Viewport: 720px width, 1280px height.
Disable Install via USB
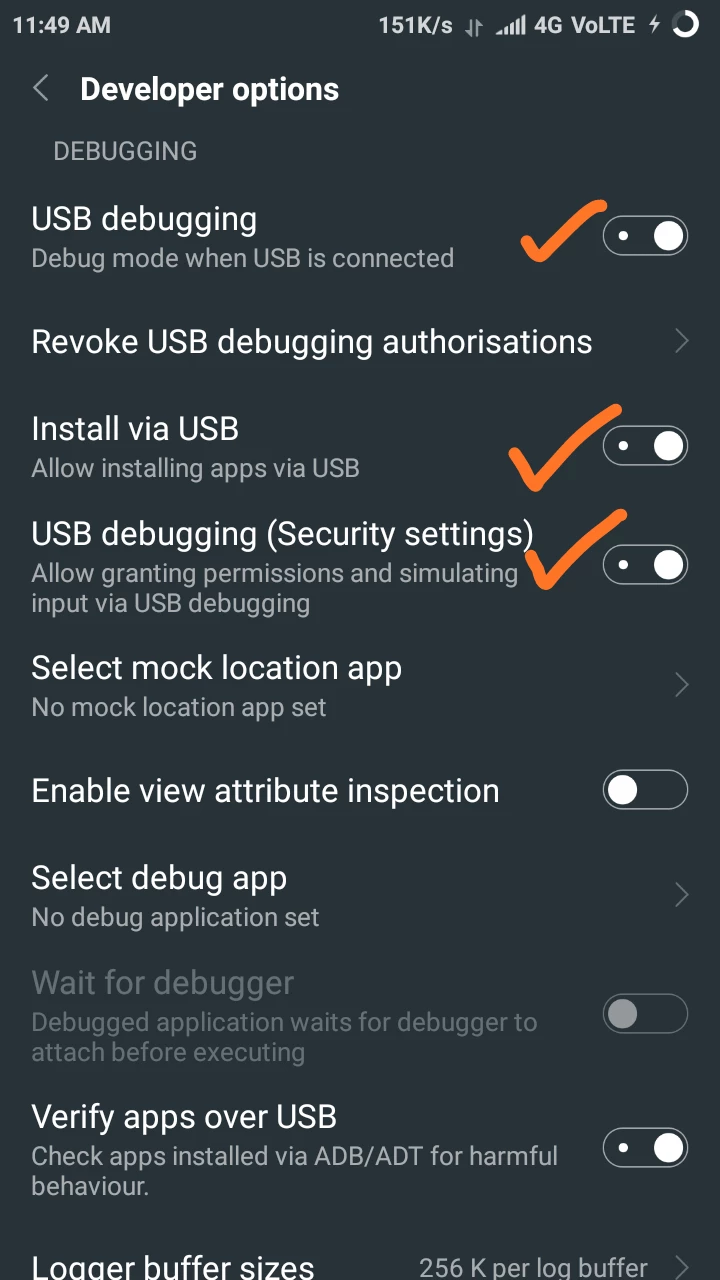645,446
